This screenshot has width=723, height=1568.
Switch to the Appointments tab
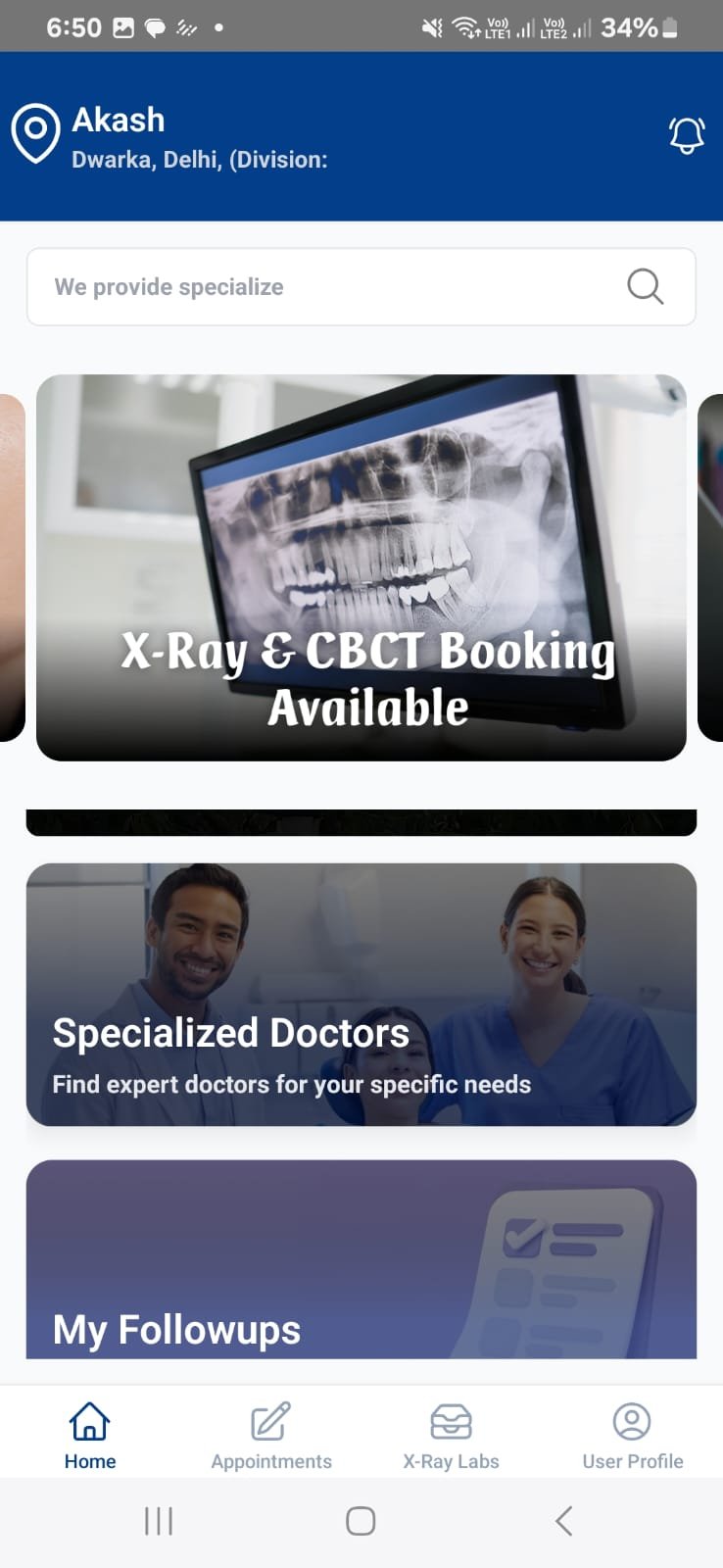point(271,1436)
